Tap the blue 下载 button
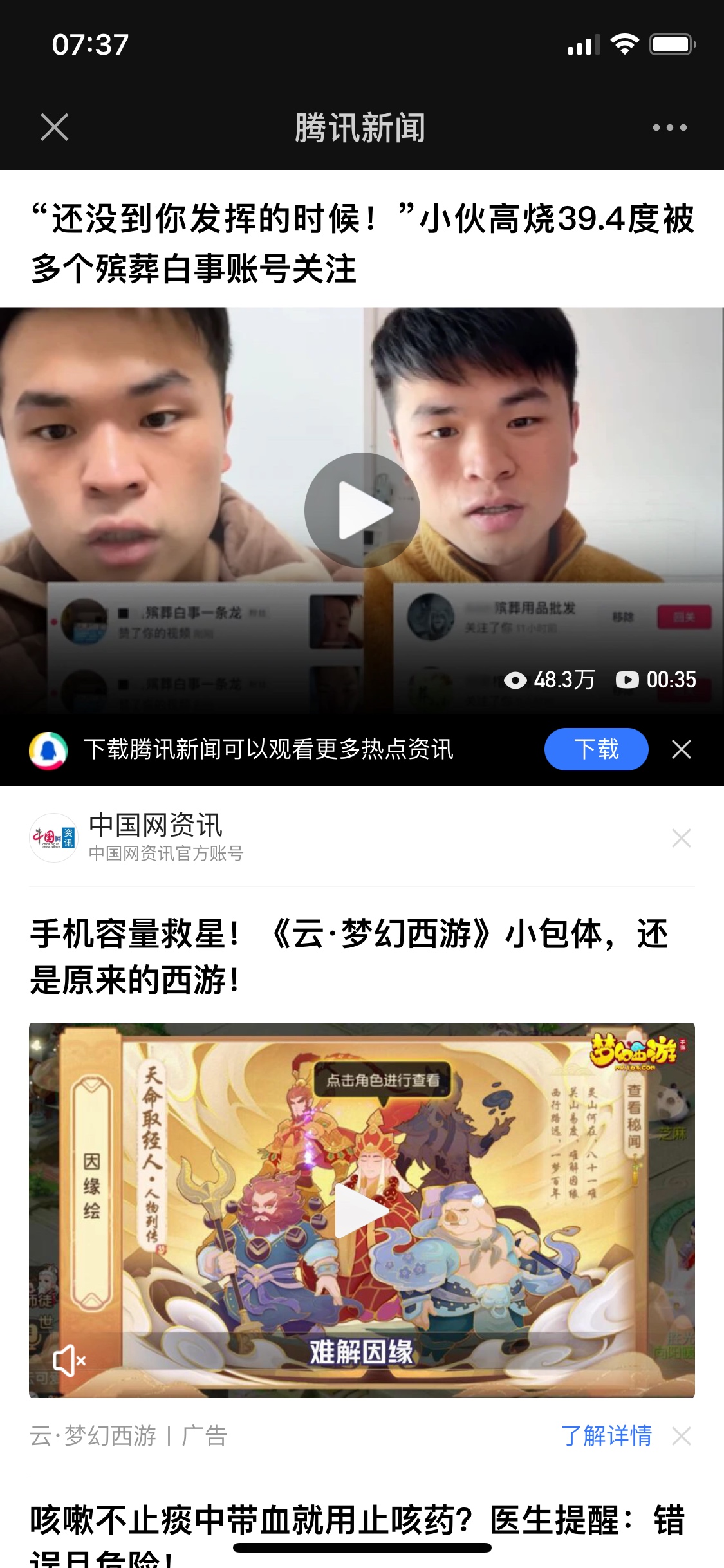This screenshot has height=1568, width=724. 596,749
